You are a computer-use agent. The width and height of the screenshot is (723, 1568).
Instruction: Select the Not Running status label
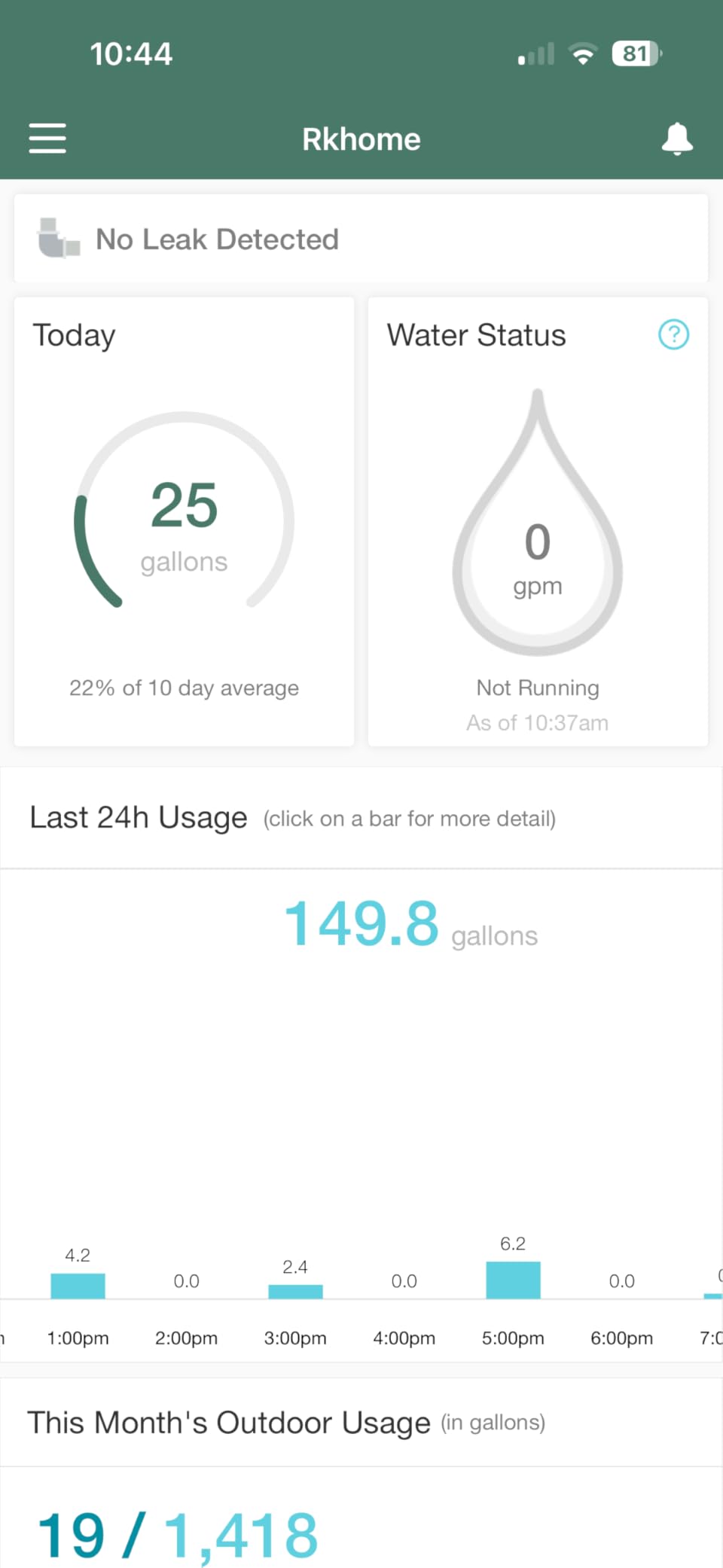pyautogui.click(x=537, y=688)
